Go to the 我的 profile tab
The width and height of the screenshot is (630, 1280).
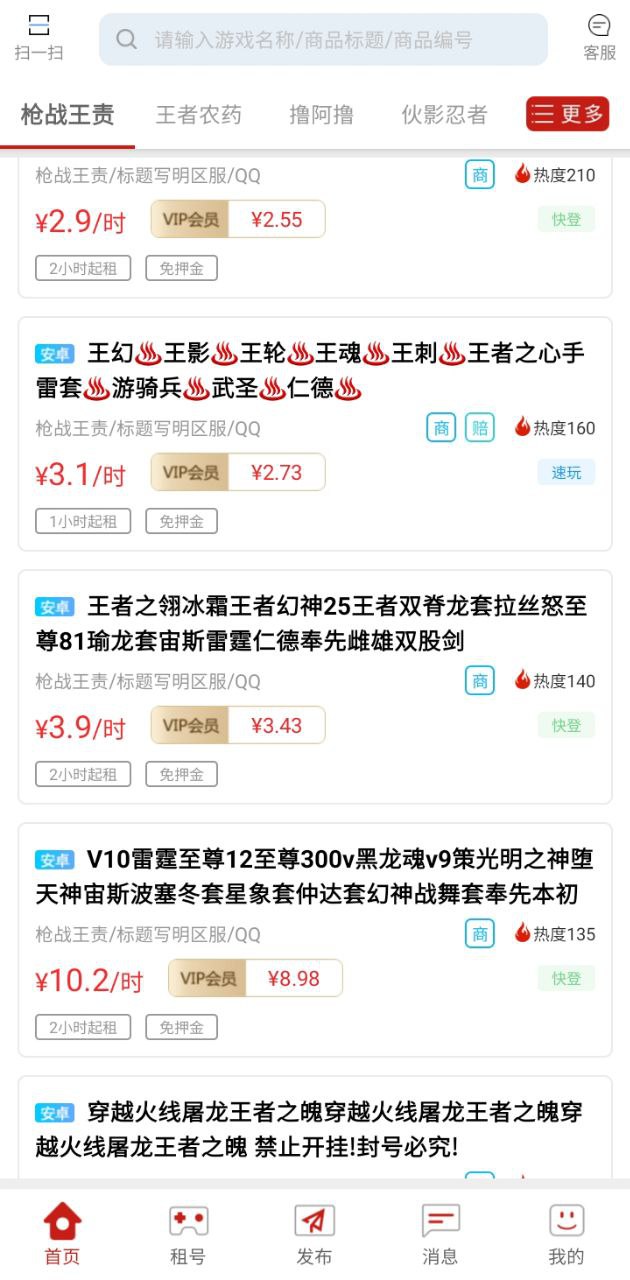(566, 1234)
